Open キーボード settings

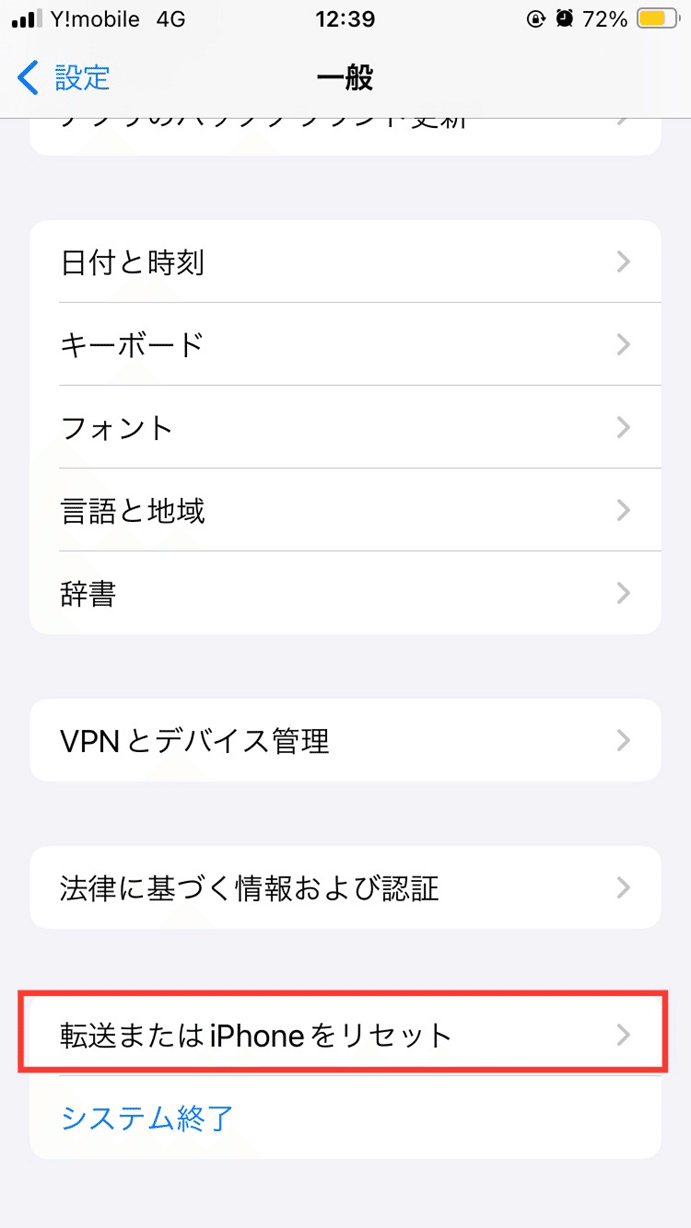pyautogui.click(x=345, y=344)
